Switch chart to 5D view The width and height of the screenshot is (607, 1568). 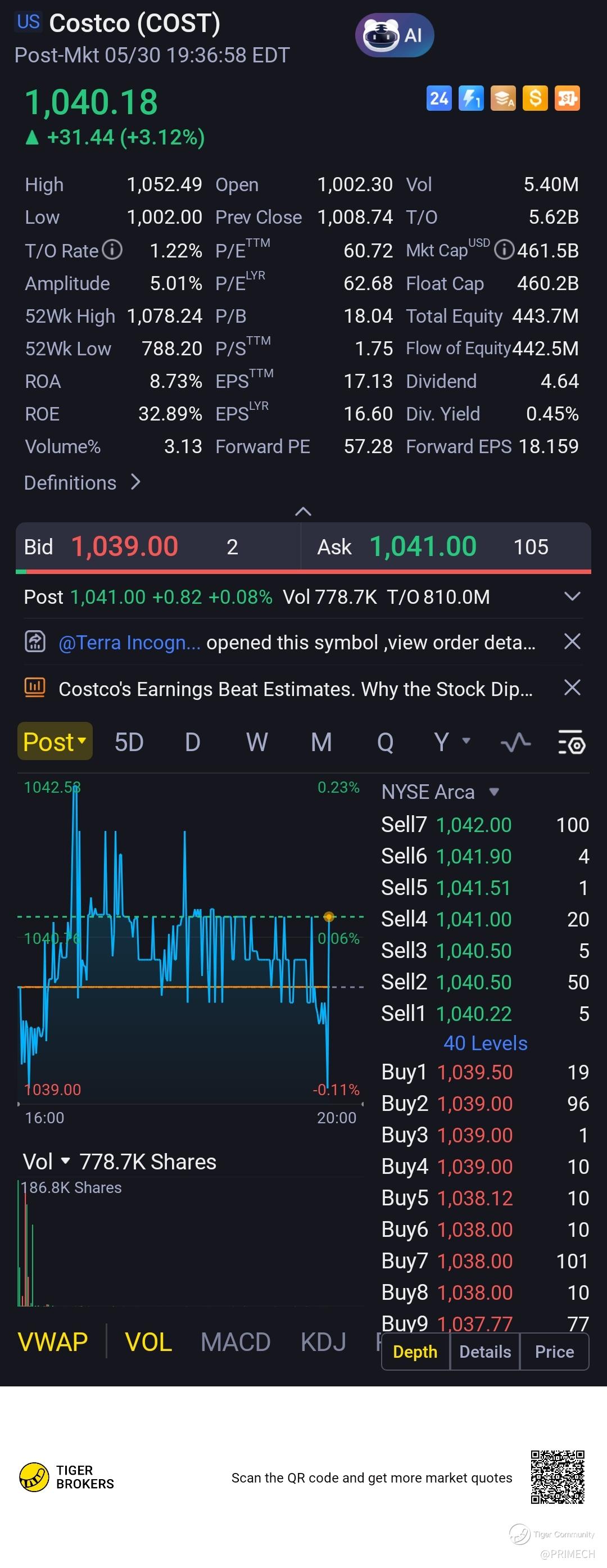pos(129,742)
